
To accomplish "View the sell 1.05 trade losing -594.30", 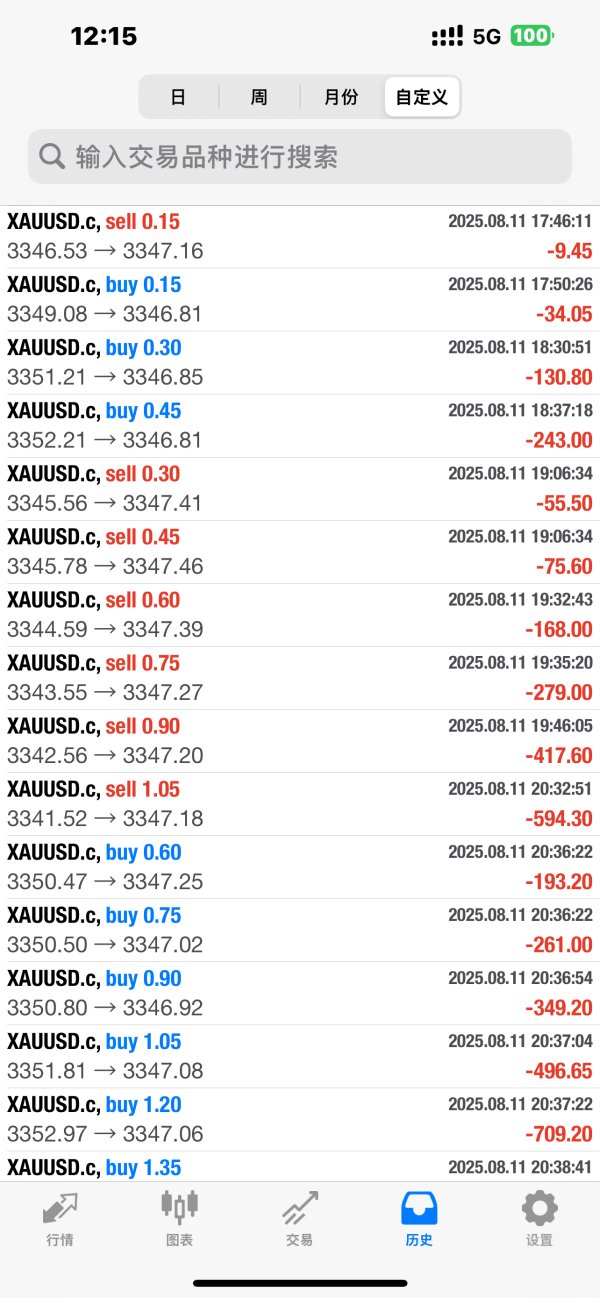I will point(300,803).
